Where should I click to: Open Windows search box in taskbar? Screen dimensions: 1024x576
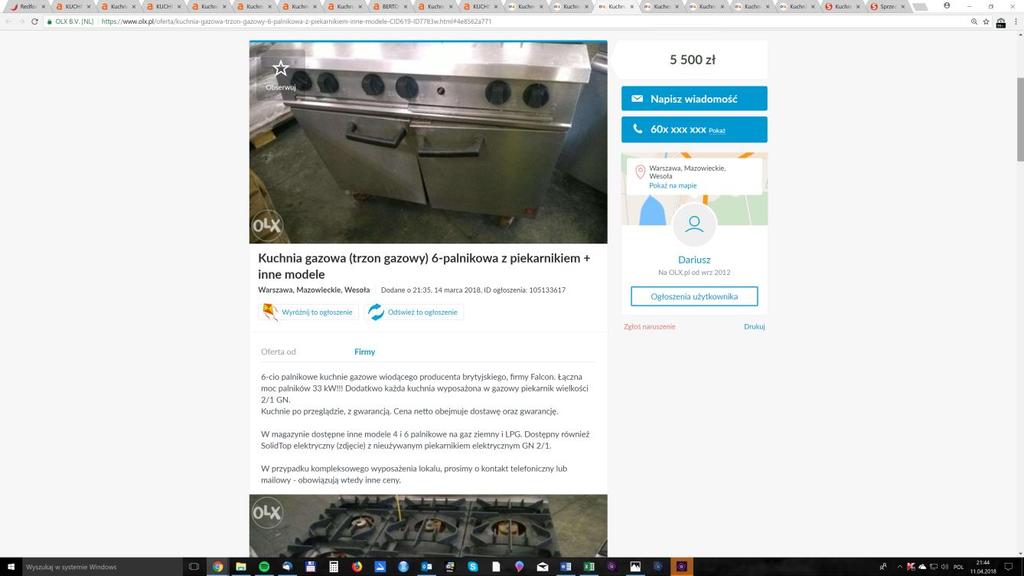click(100, 567)
